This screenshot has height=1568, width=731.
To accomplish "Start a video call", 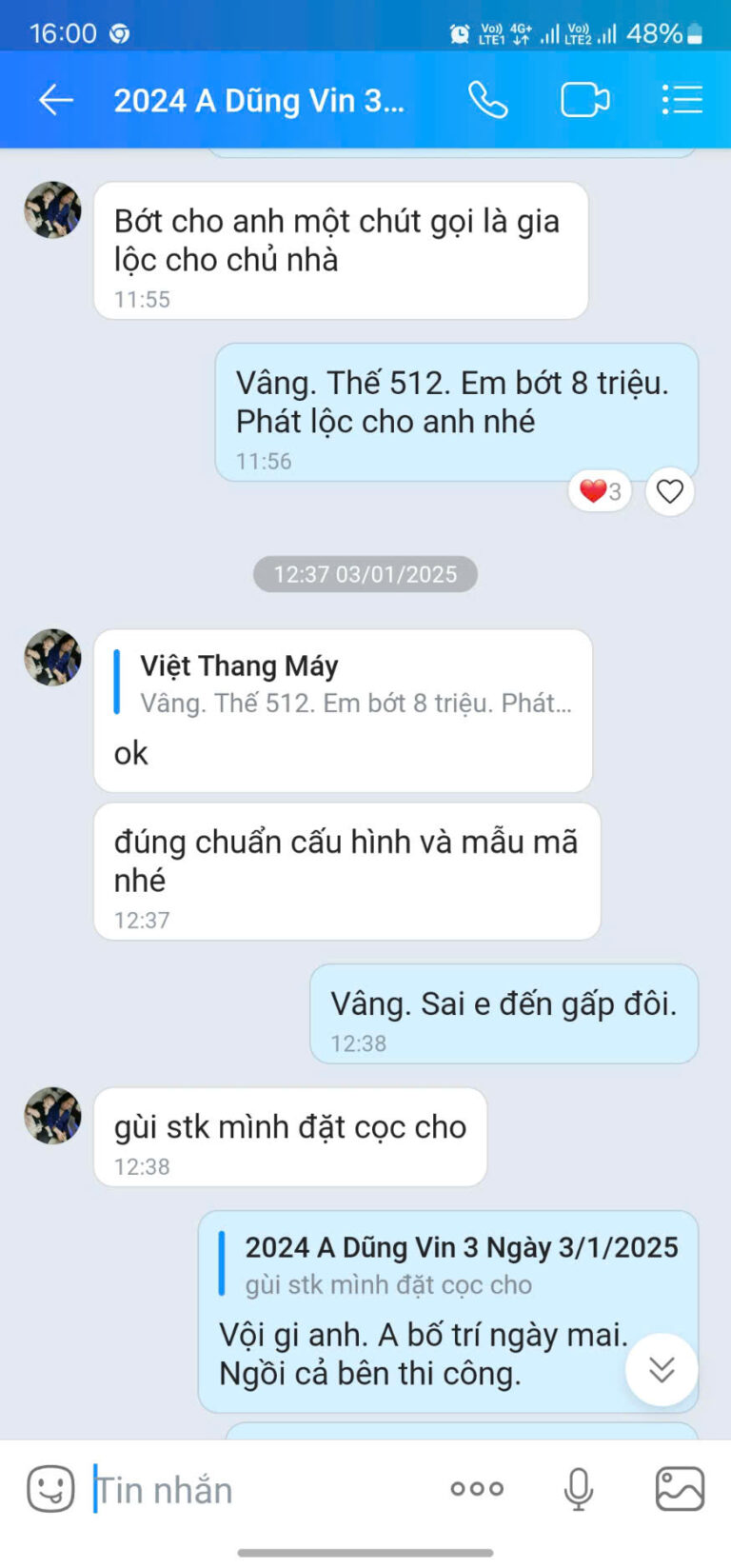I will [x=584, y=100].
